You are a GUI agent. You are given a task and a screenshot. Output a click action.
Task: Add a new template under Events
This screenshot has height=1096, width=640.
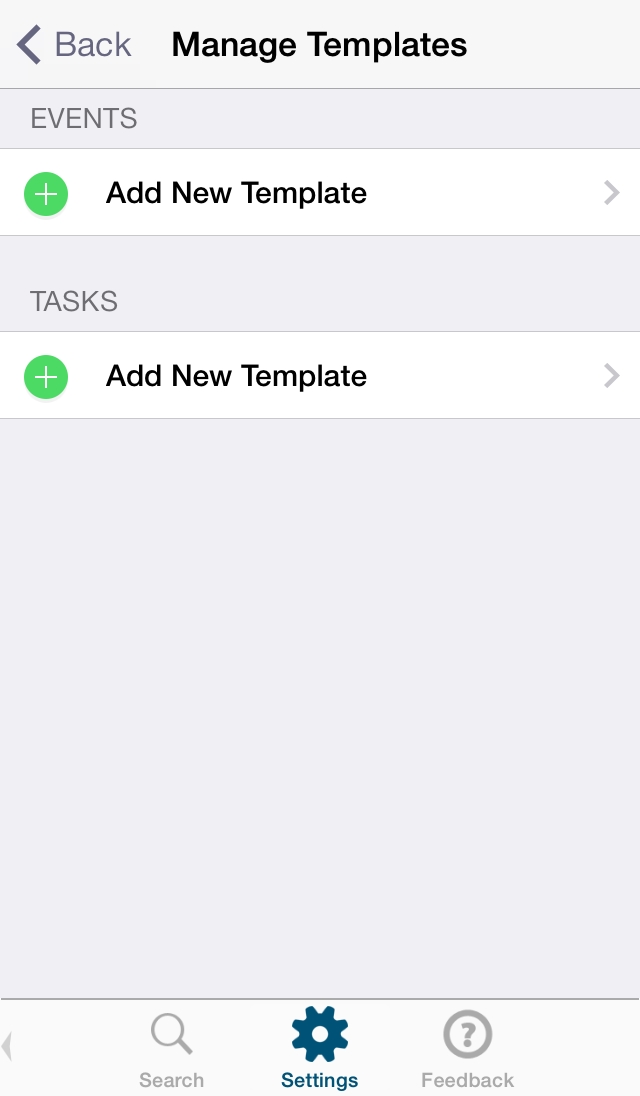click(236, 193)
